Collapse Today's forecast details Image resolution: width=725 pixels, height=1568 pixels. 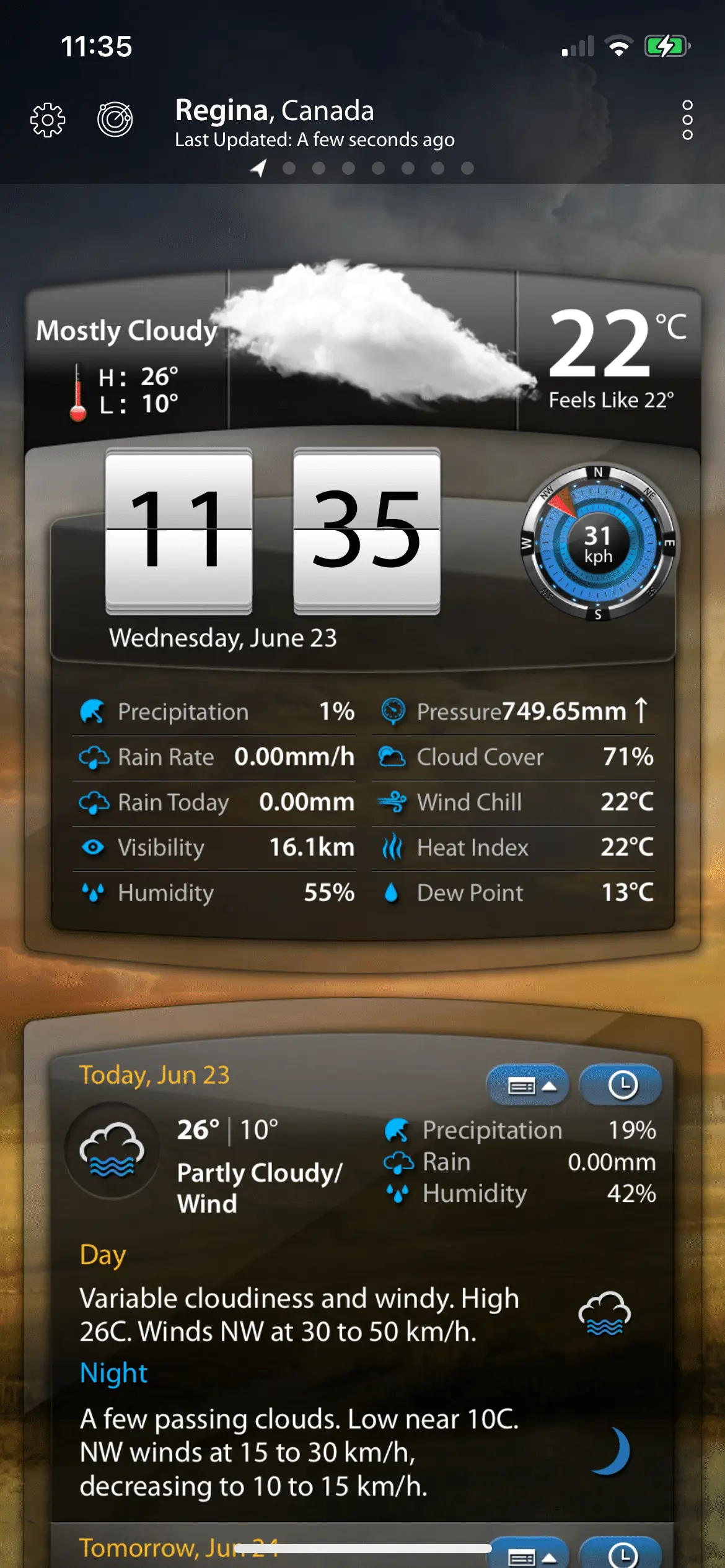coord(528,1086)
